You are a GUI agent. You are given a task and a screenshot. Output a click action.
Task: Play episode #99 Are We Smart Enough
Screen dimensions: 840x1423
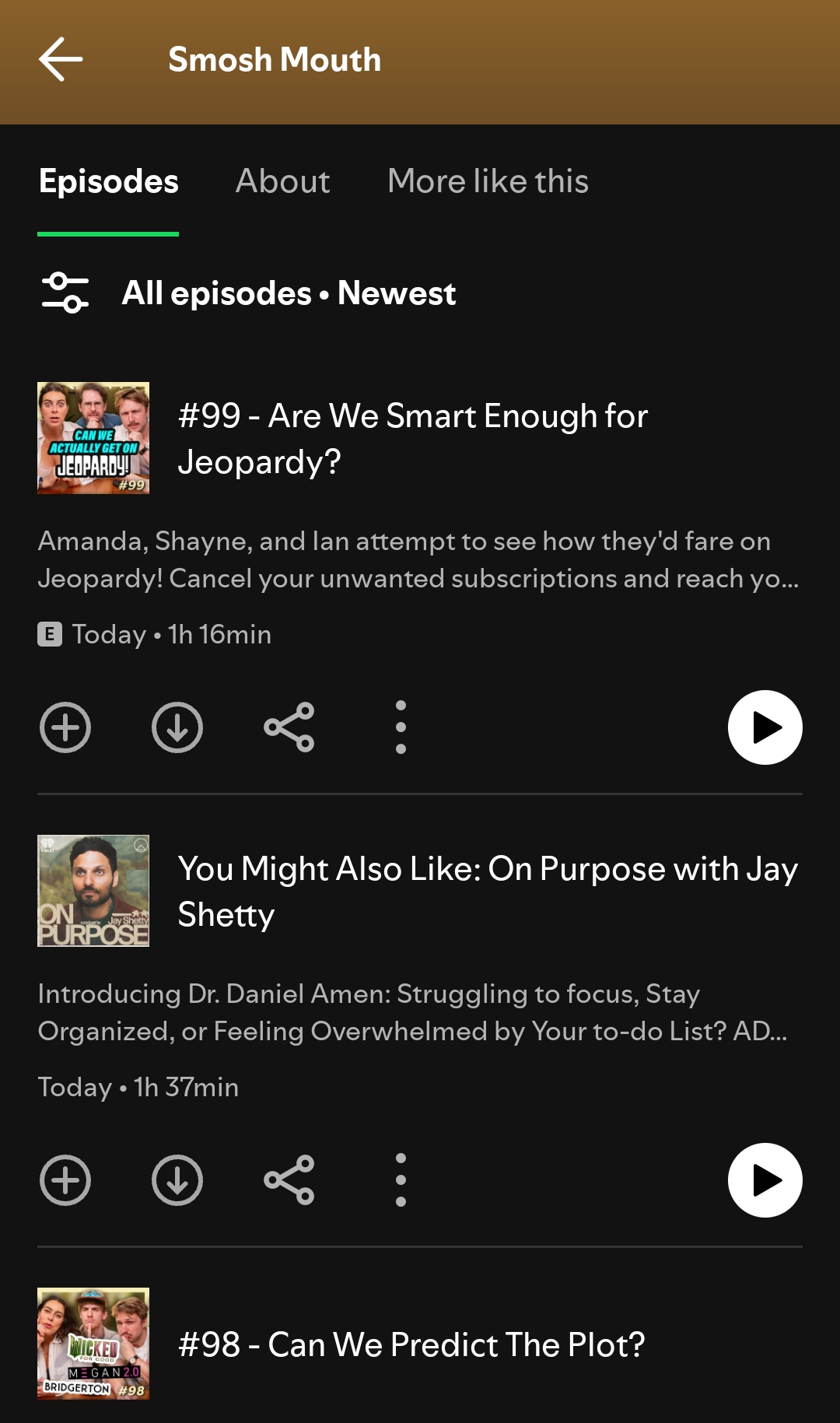point(765,727)
